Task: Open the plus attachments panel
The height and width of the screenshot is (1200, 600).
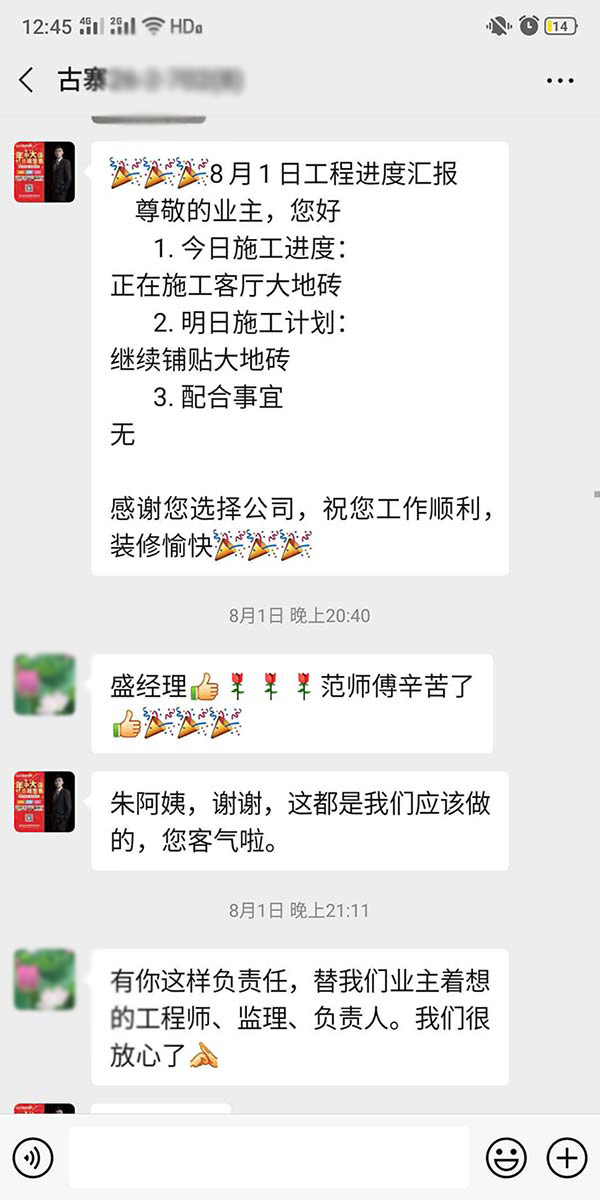Action: 566,1158
